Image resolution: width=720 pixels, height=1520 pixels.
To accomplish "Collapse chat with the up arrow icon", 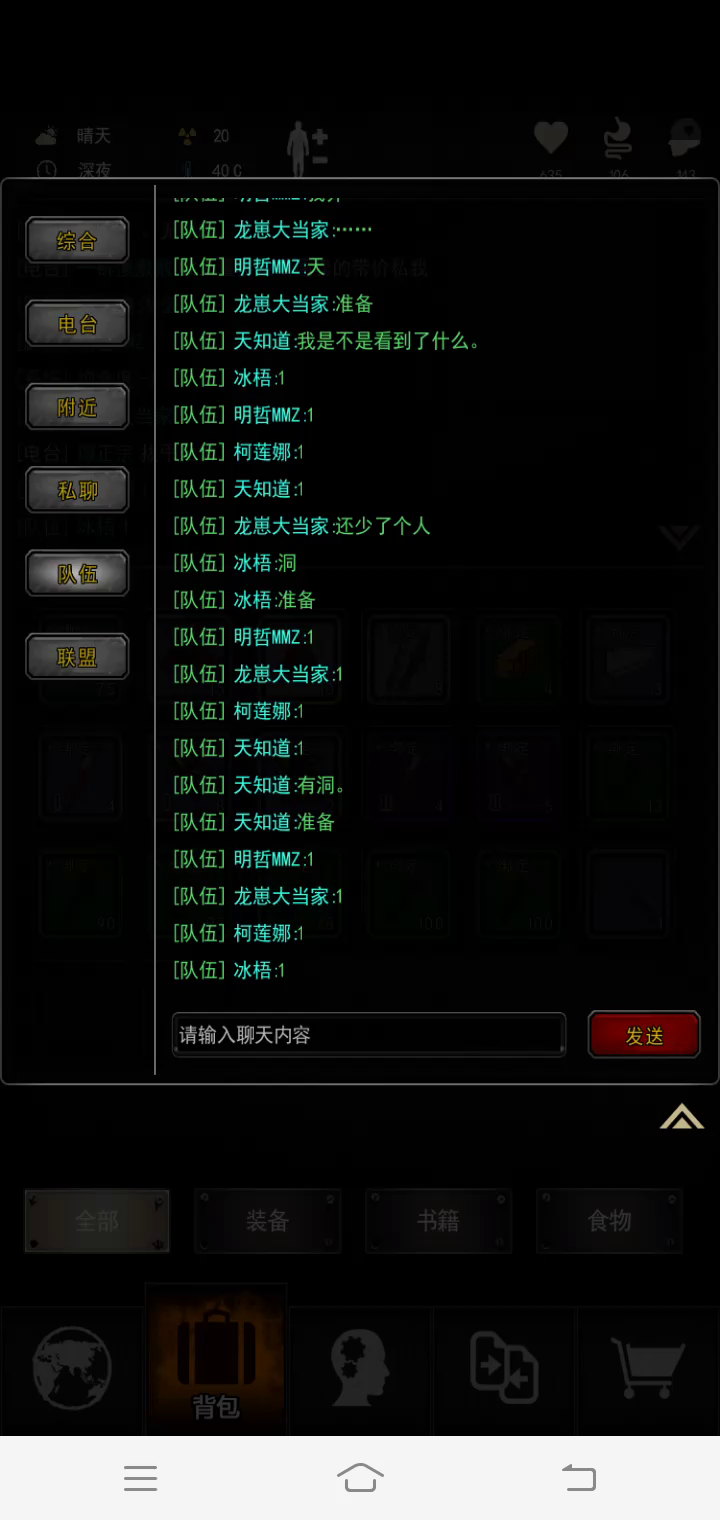I will [x=682, y=1116].
